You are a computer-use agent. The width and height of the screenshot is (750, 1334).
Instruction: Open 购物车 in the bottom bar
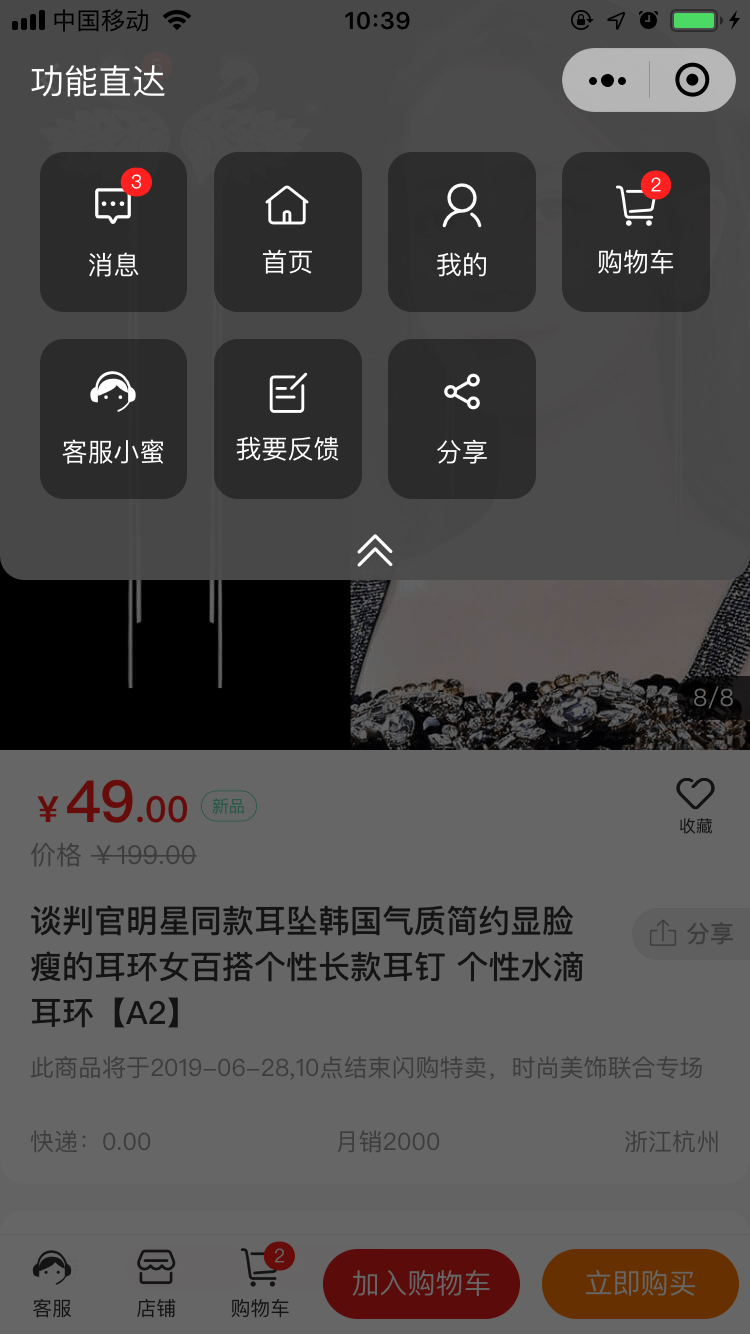pyautogui.click(x=260, y=1283)
